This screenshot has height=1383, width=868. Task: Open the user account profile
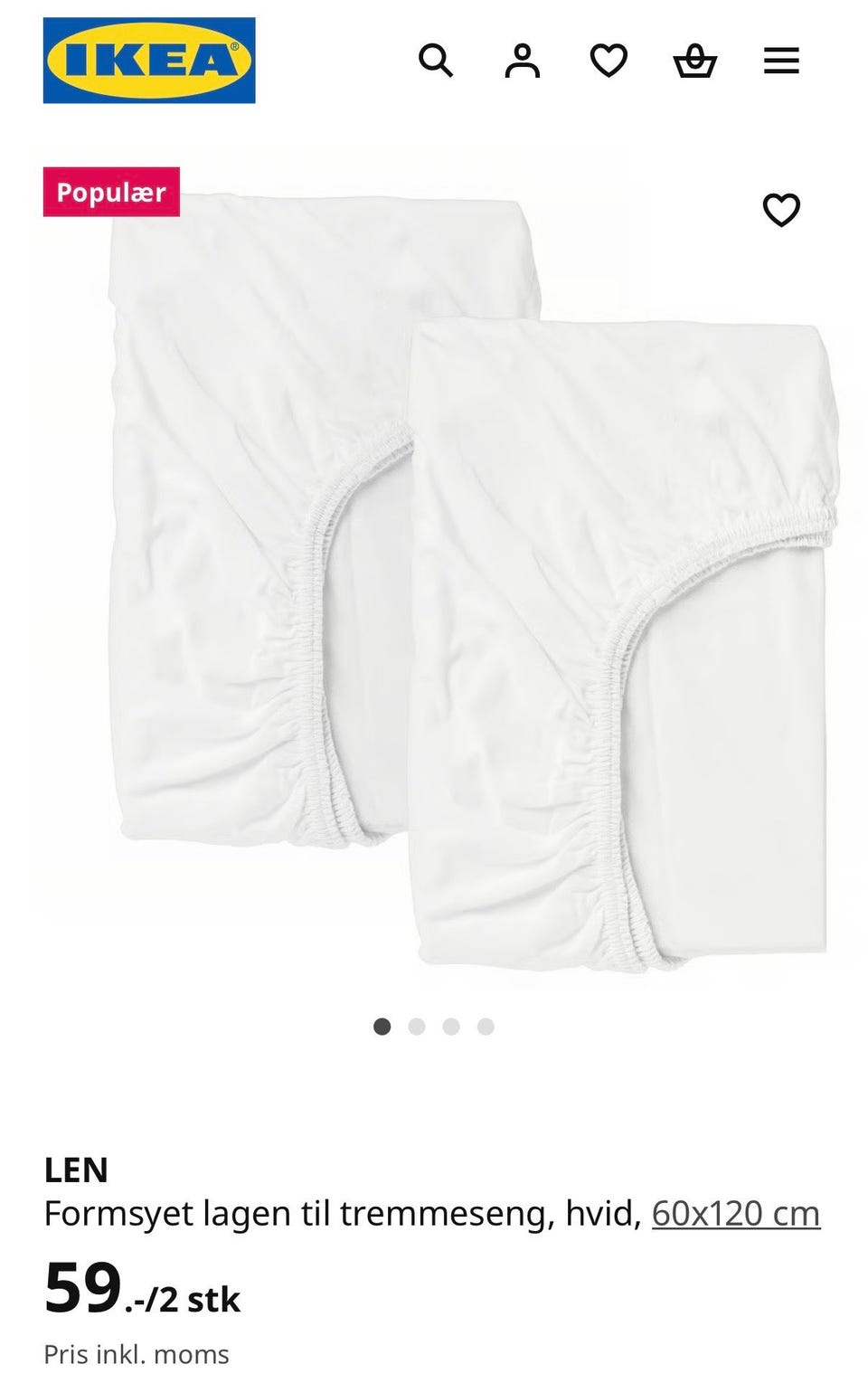pyautogui.click(x=522, y=62)
